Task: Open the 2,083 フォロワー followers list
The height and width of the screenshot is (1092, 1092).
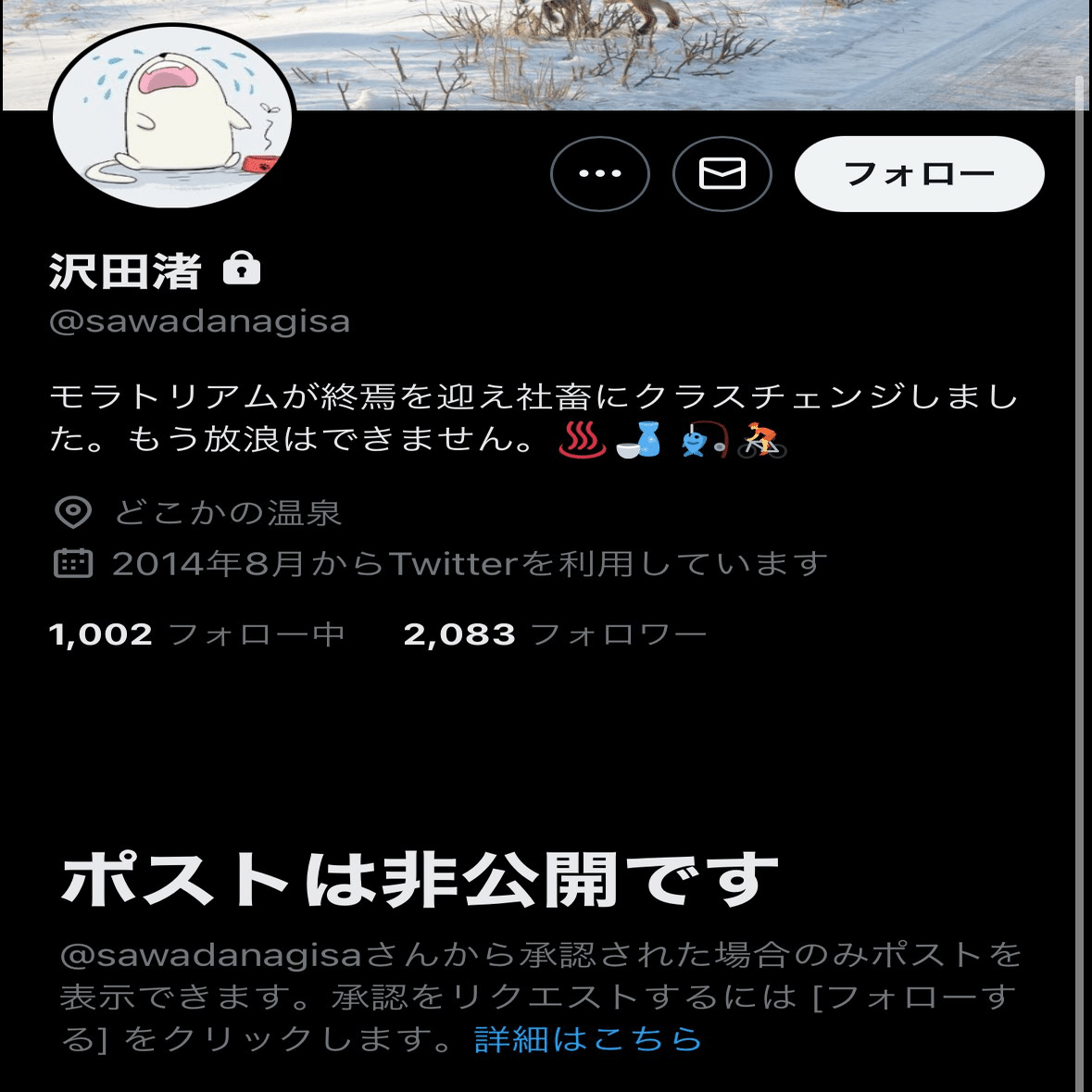Action: pyautogui.click(x=554, y=634)
